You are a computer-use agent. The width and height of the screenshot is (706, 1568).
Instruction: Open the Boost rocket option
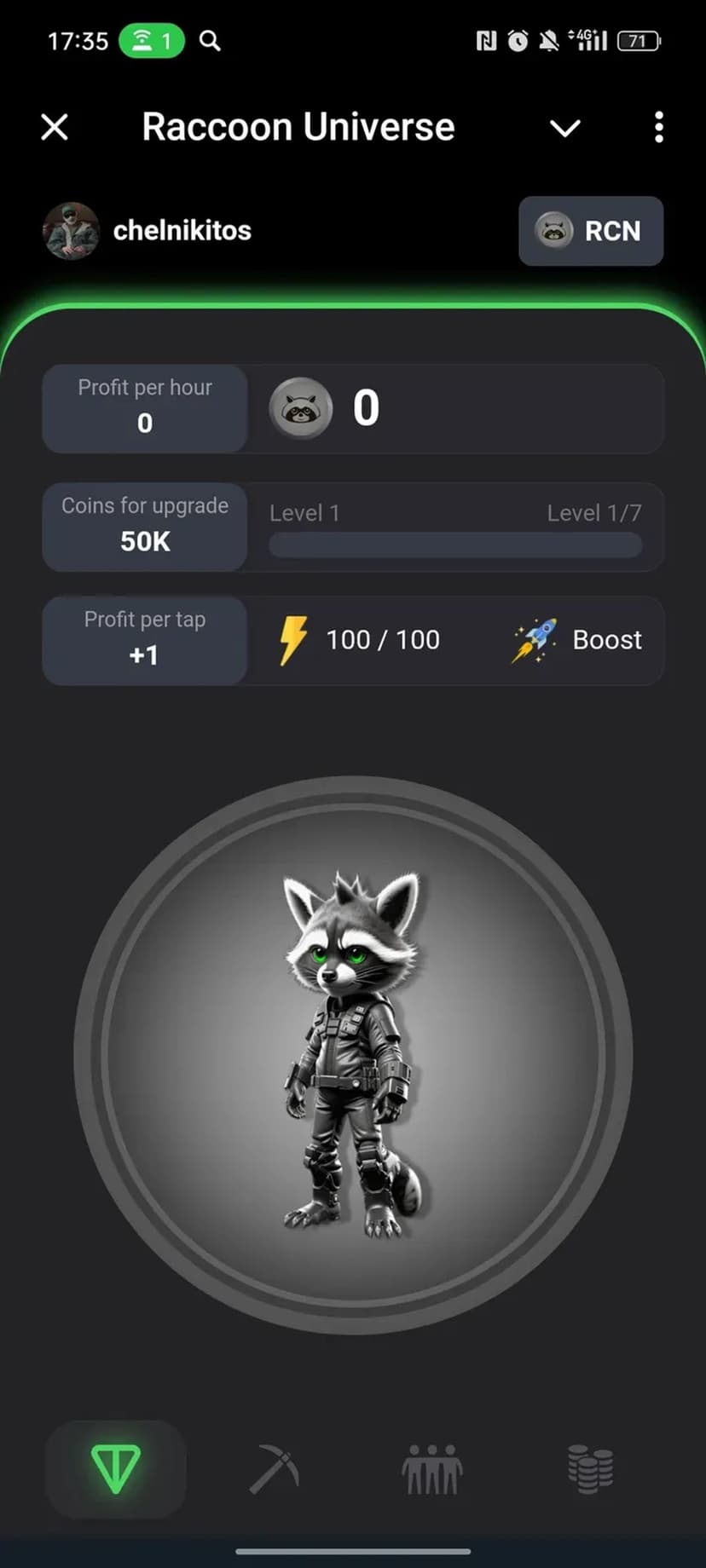577,640
